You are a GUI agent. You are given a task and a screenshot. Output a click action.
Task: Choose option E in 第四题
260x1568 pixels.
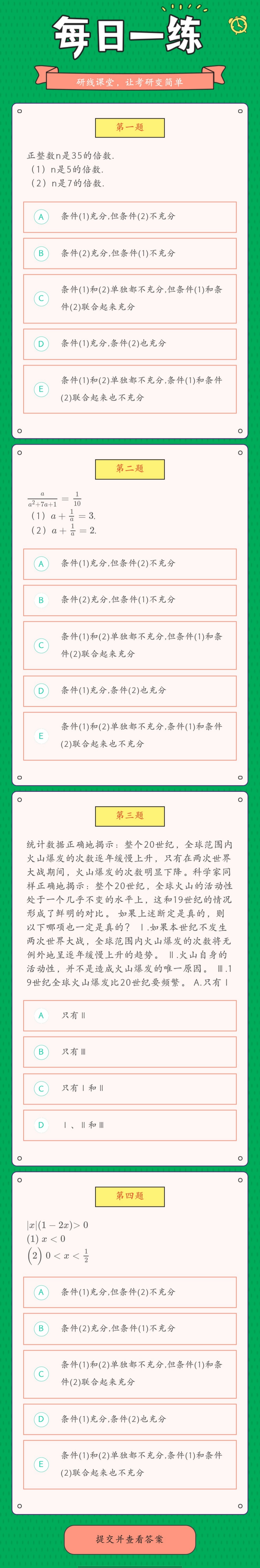(x=130, y=1464)
